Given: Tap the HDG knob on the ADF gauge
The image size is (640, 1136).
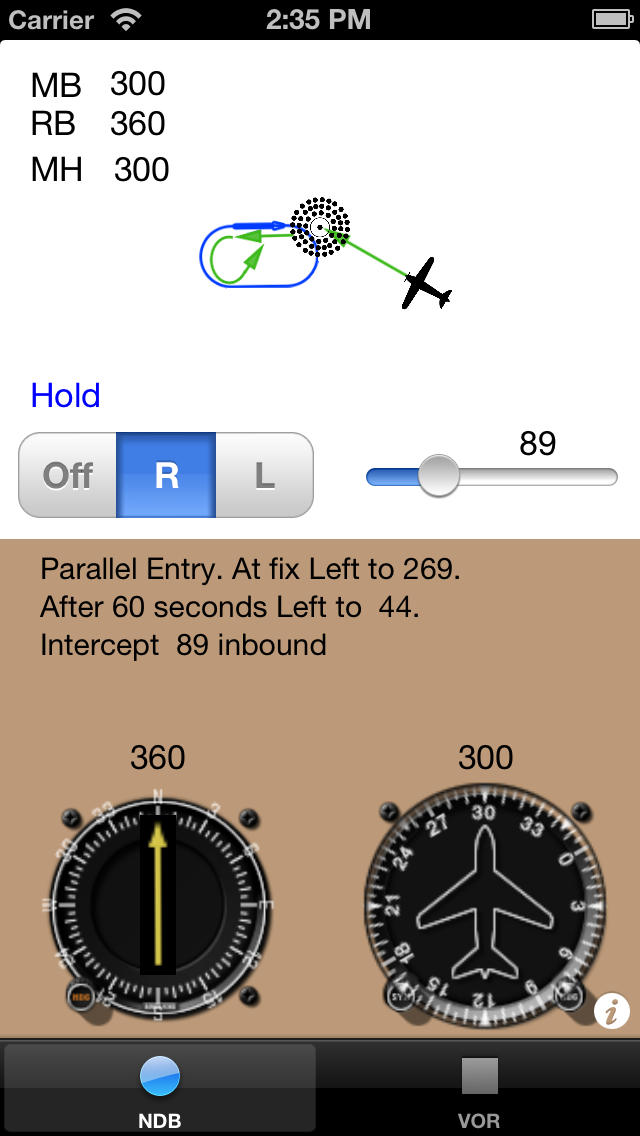Looking at the screenshot, I should (x=80, y=996).
